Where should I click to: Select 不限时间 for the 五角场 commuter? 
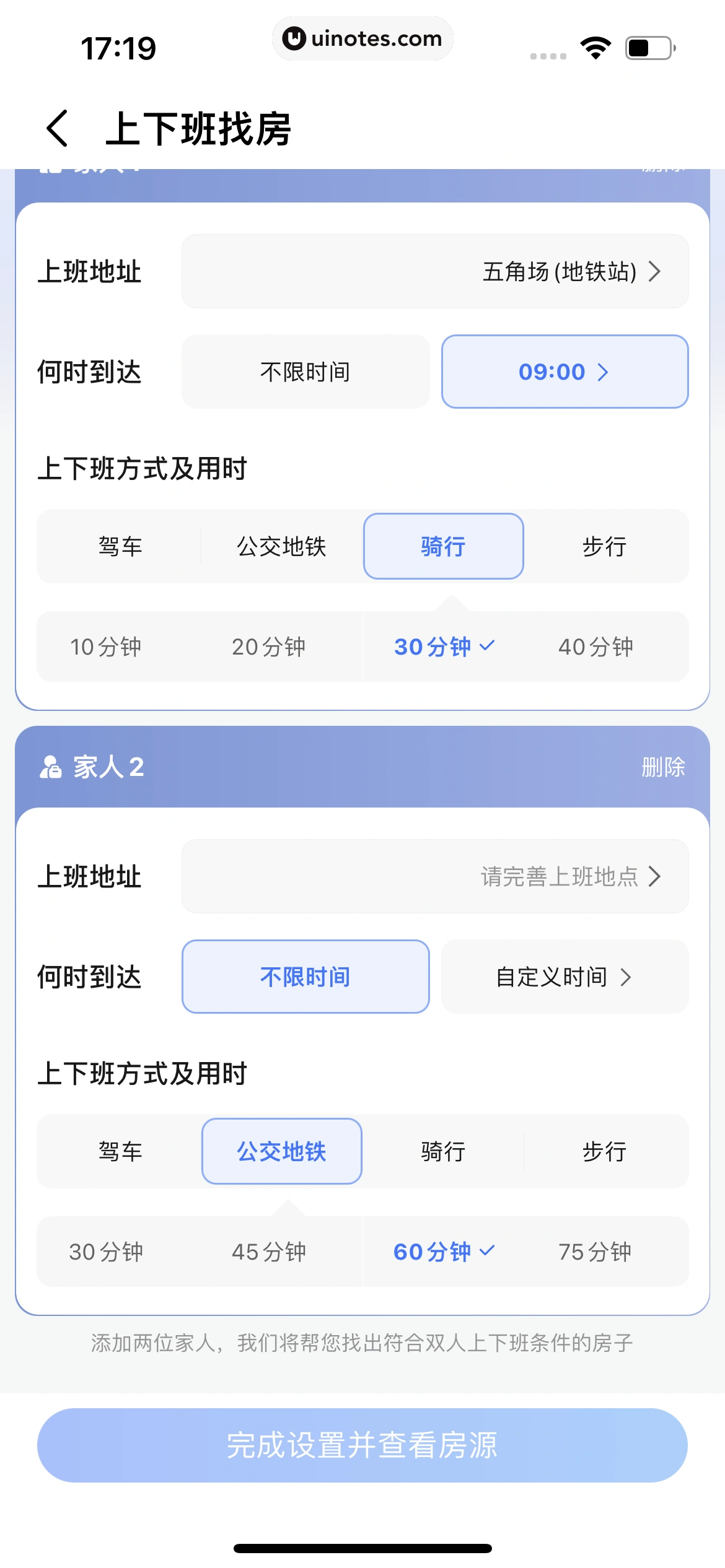(305, 372)
